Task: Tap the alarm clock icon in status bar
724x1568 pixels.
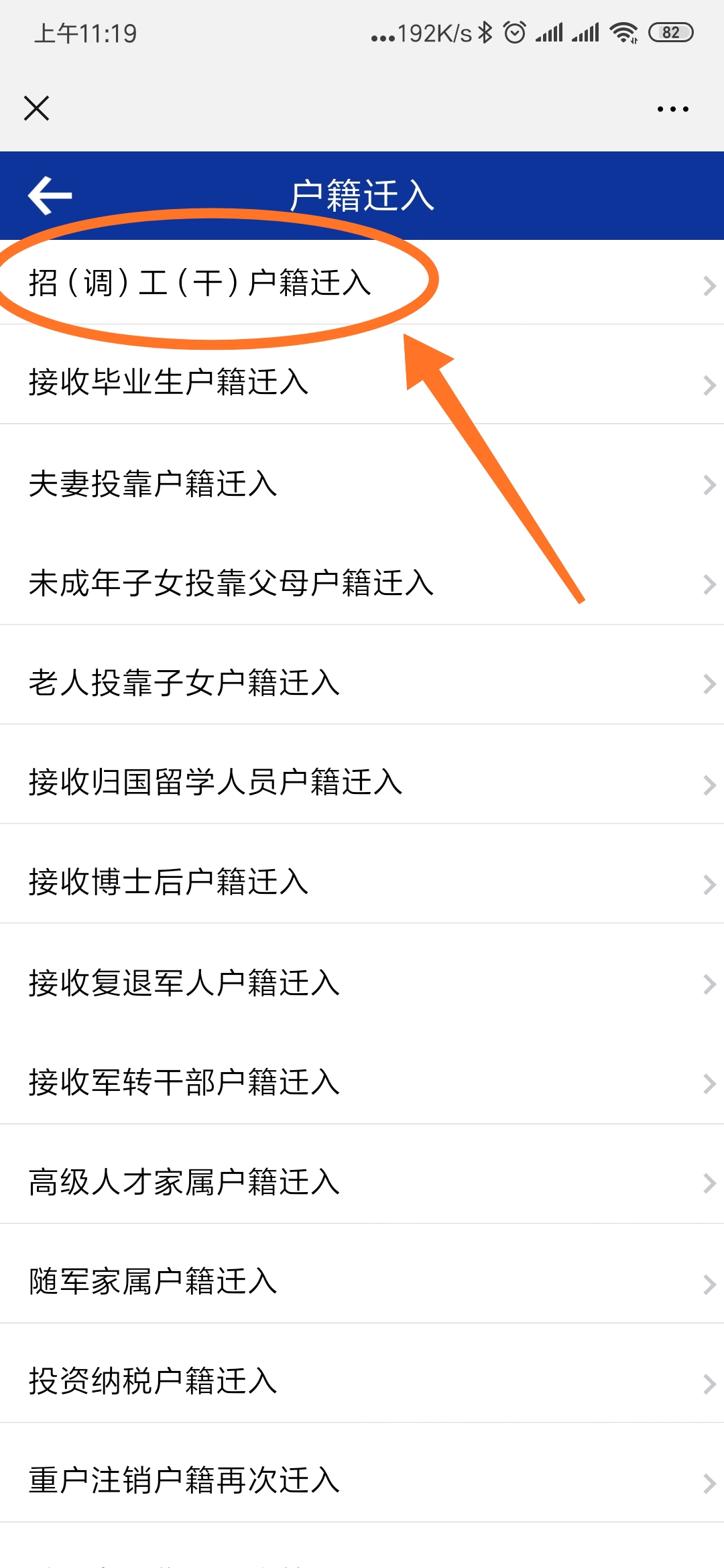Action: coord(514,31)
